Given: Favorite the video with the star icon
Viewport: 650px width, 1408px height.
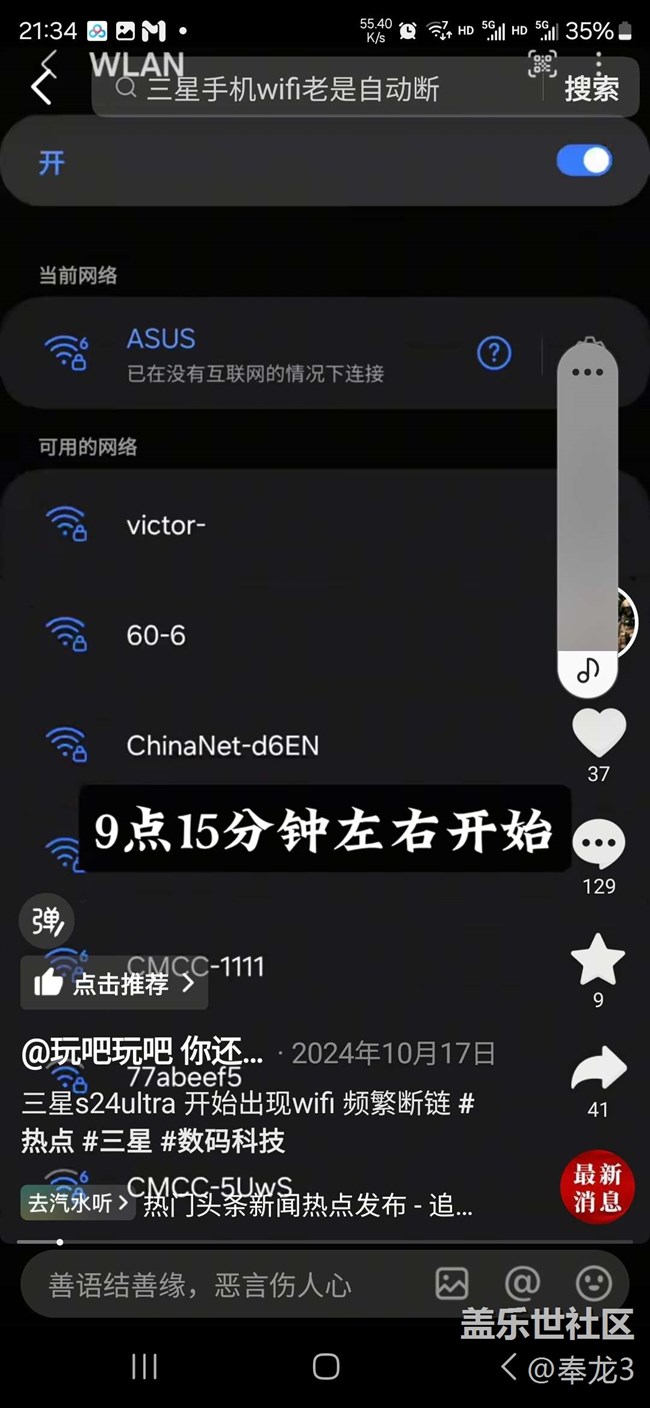Looking at the screenshot, I should click(x=598, y=960).
